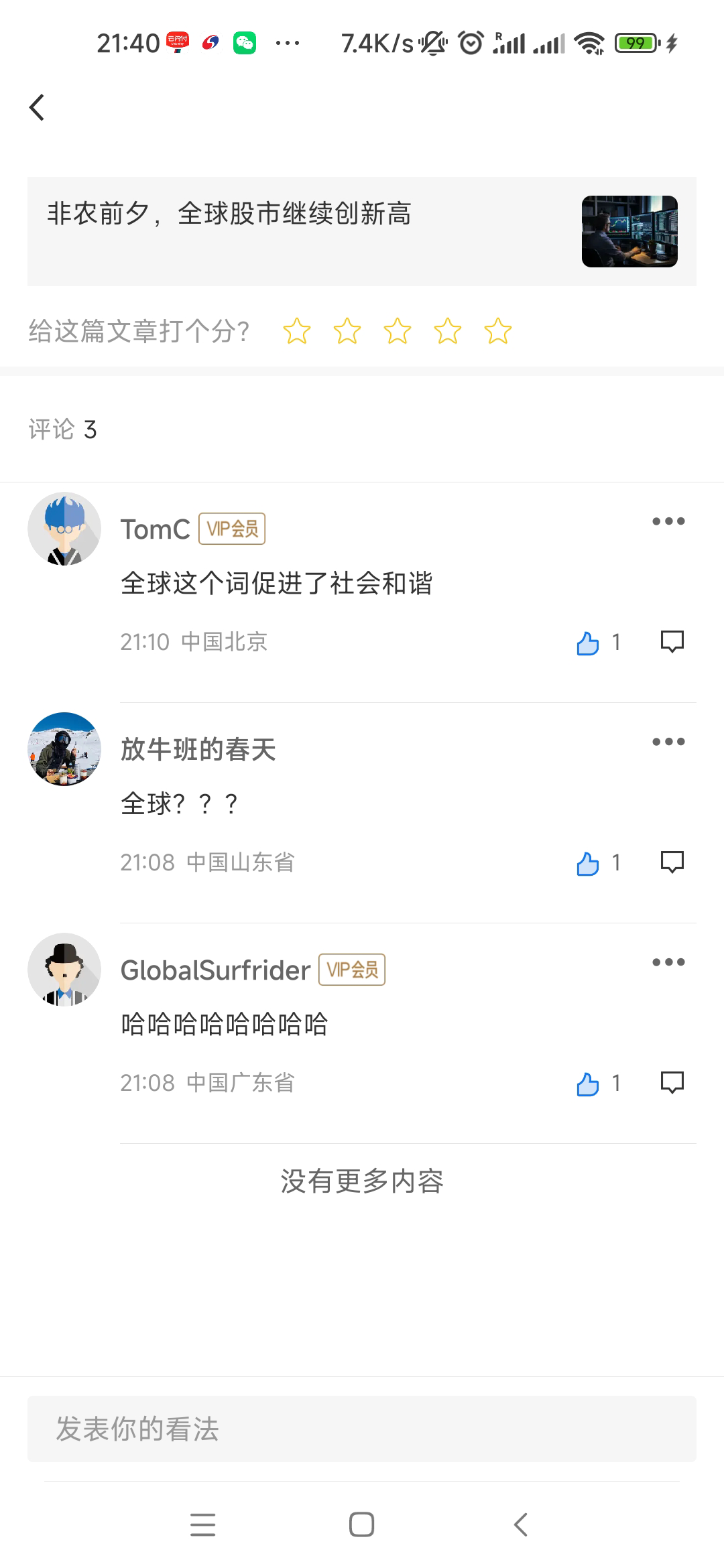
Task: Rate the article one star
Action: point(296,331)
